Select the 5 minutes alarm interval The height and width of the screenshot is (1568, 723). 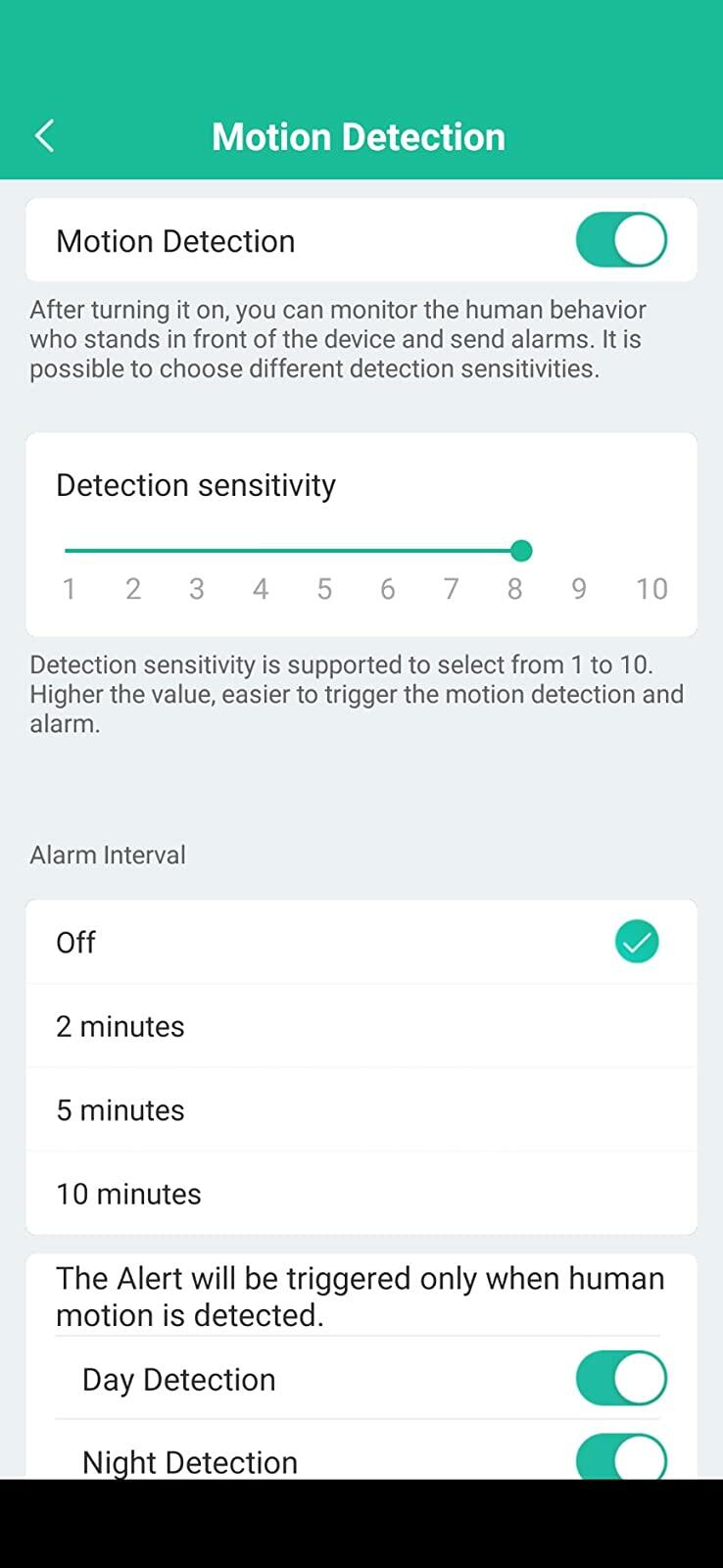tap(361, 1109)
